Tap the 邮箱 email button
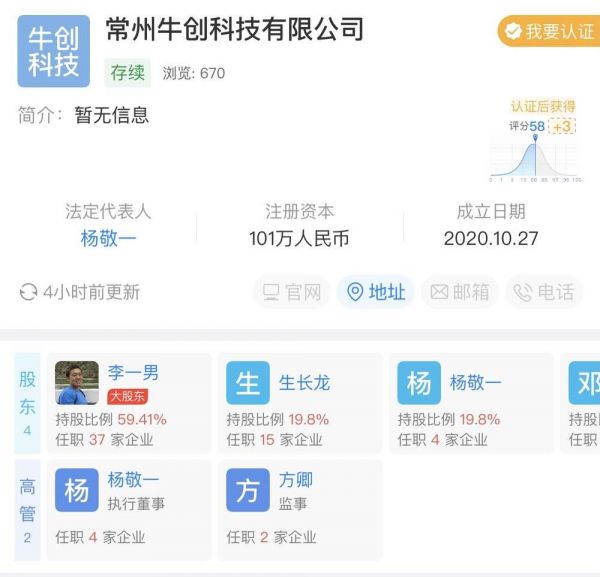 pyautogui.click(x=461, y=292)
